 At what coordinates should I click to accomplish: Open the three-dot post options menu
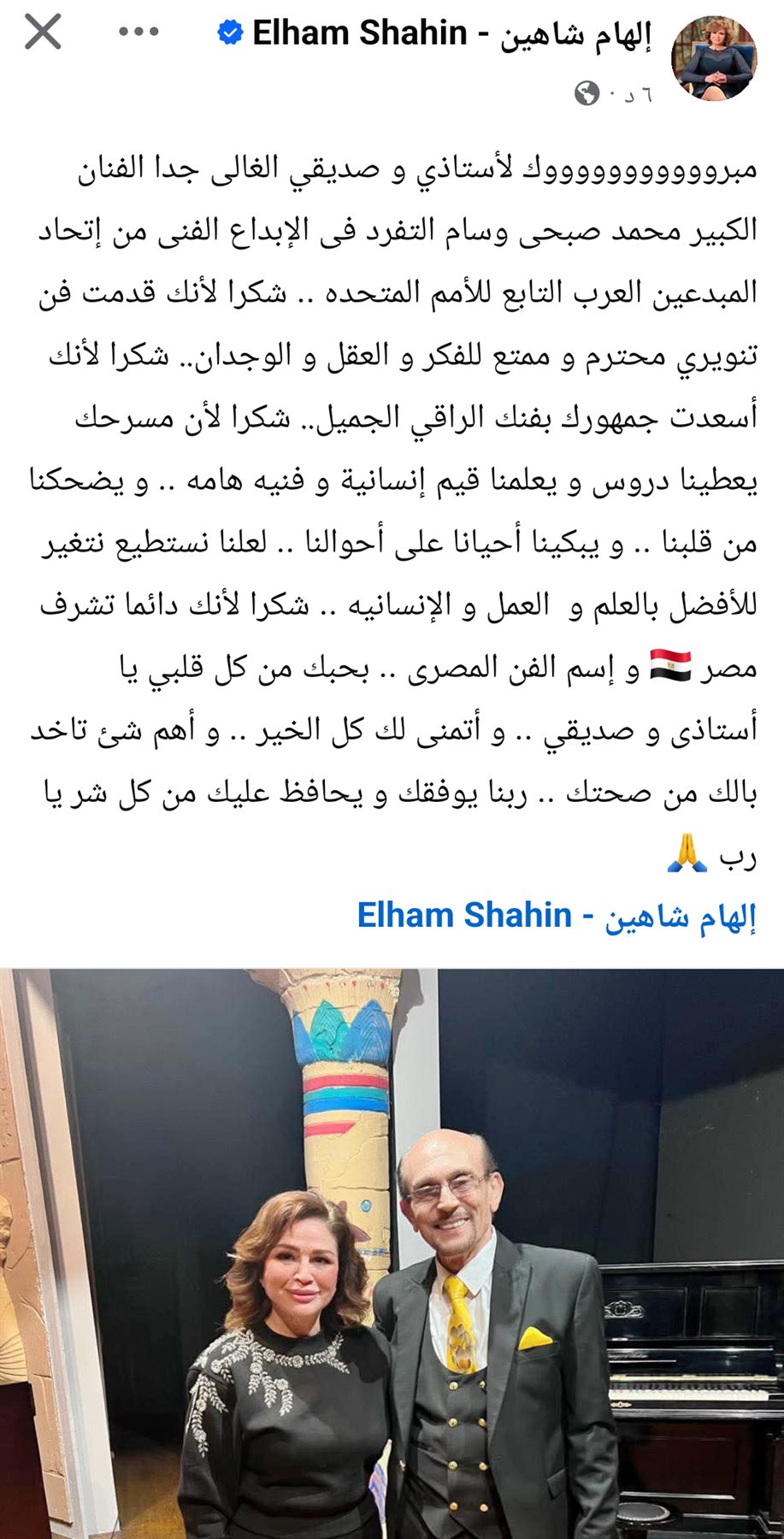click(x=139, y=32)
